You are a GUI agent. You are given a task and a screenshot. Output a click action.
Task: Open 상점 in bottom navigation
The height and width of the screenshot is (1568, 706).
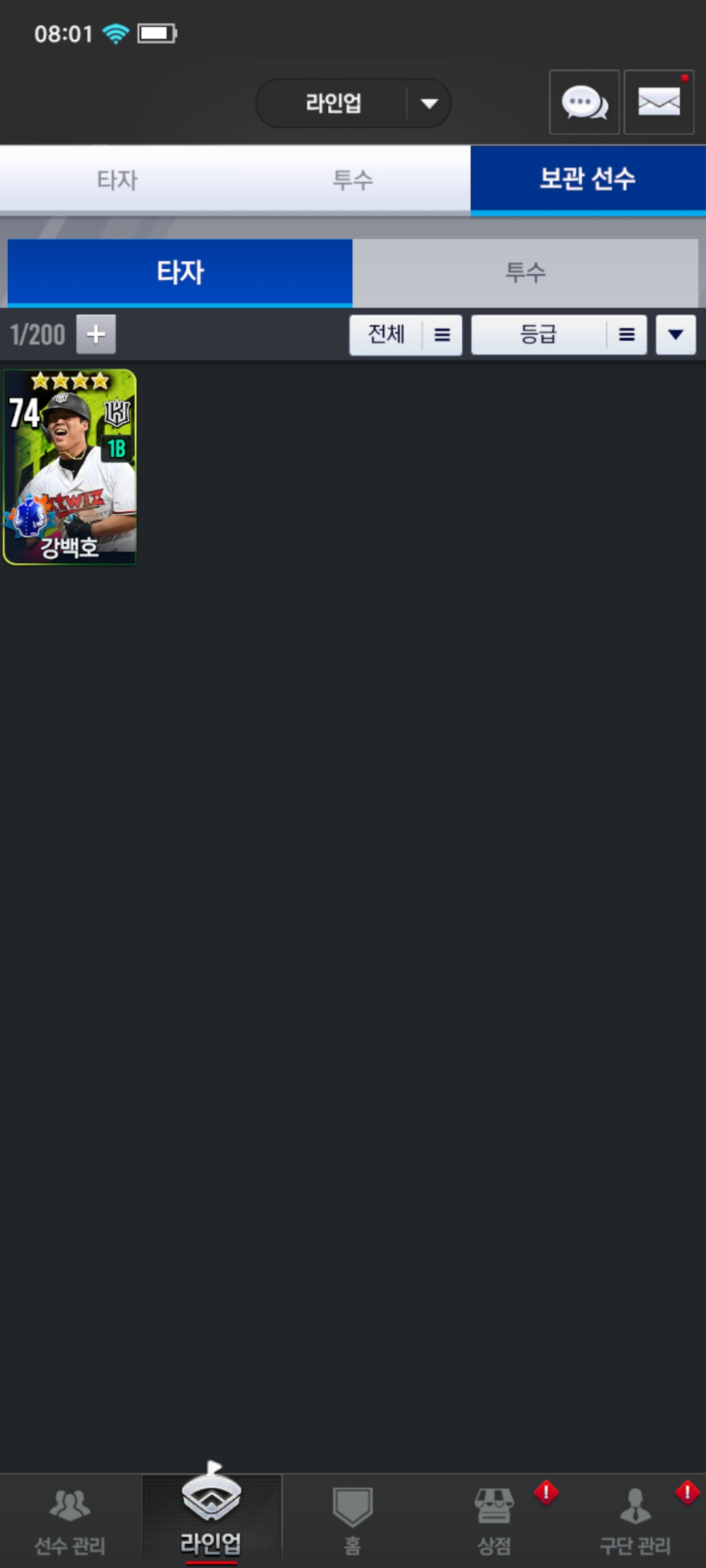point(494,1520)
